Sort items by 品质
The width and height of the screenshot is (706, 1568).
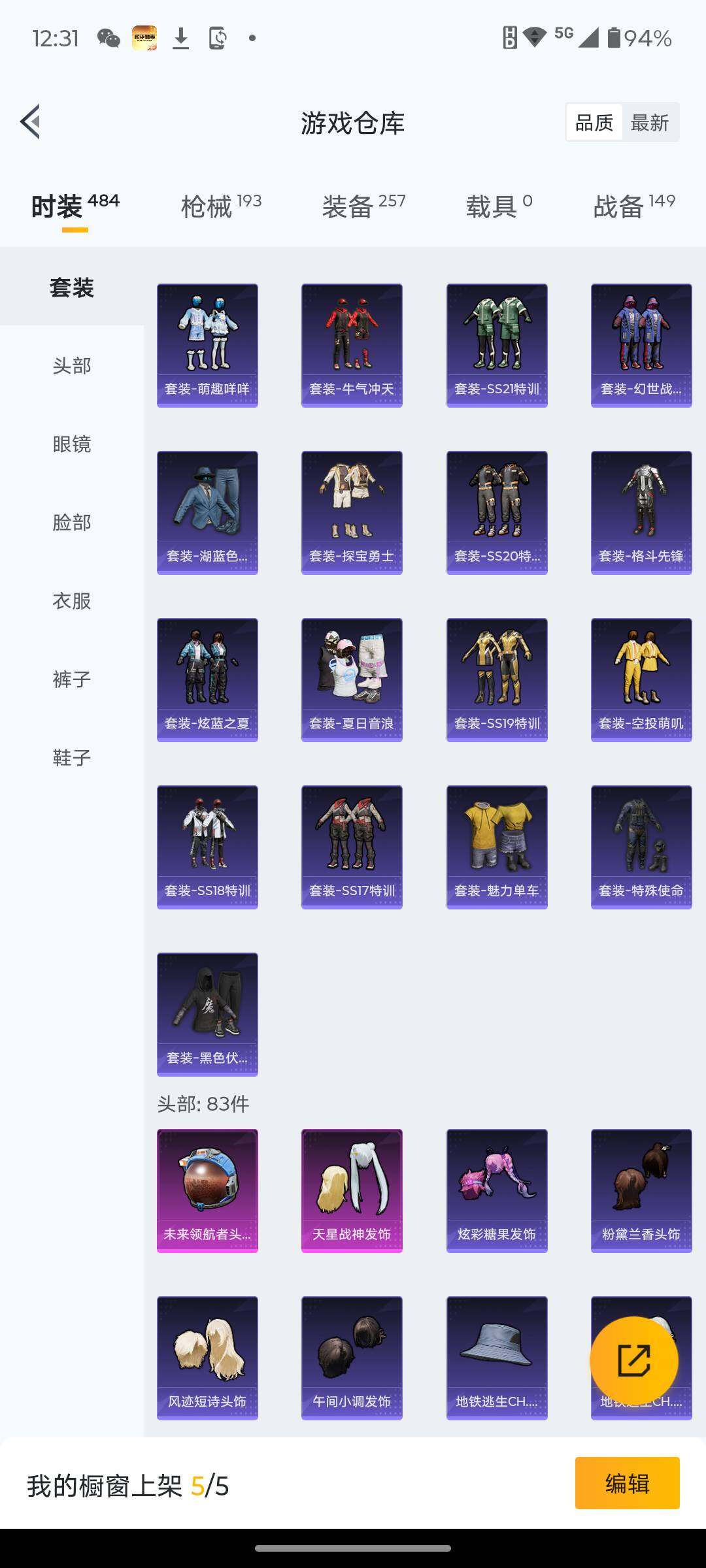point(594,122)
